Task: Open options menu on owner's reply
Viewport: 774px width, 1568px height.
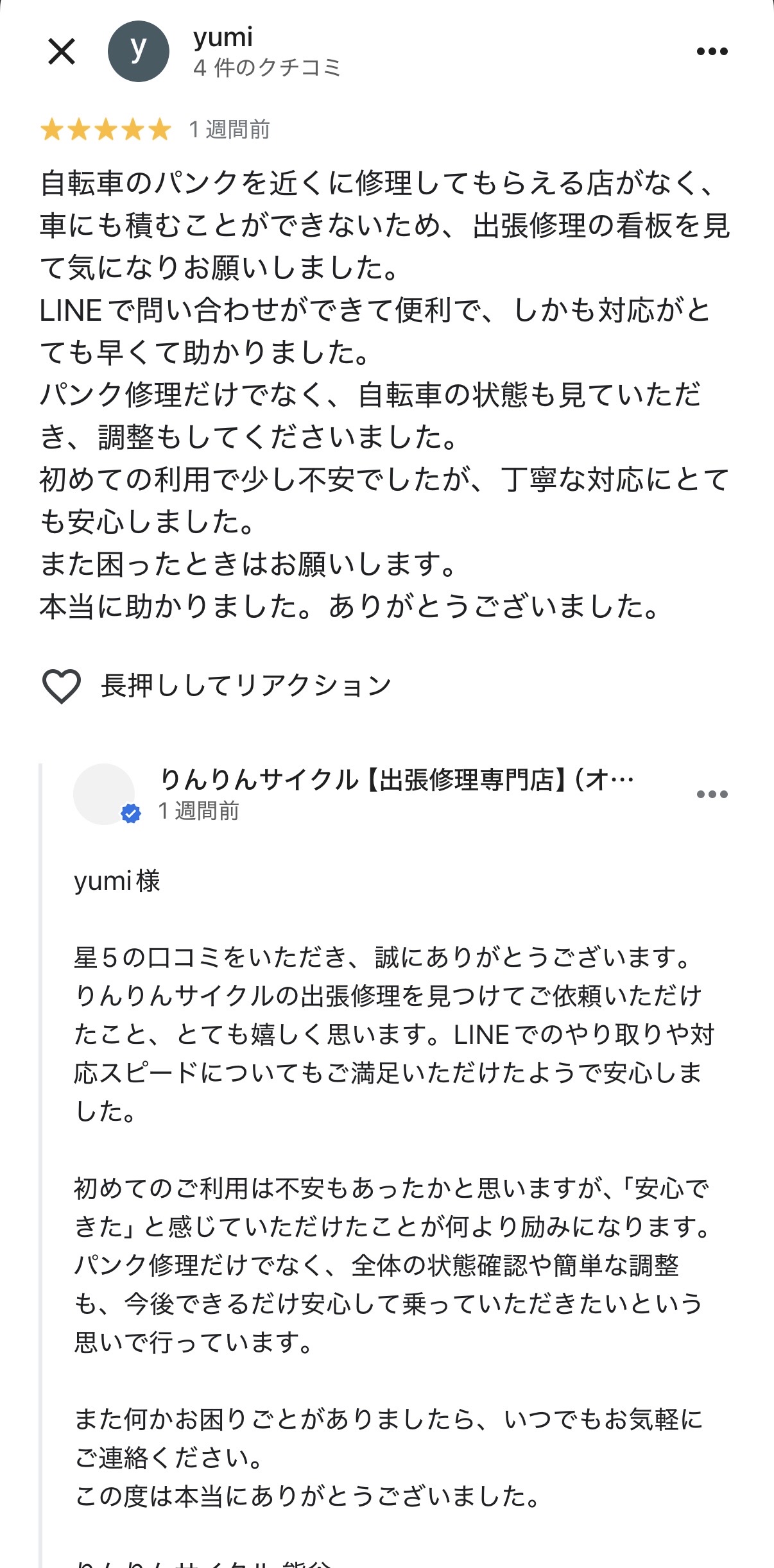Action: point(712,794)
